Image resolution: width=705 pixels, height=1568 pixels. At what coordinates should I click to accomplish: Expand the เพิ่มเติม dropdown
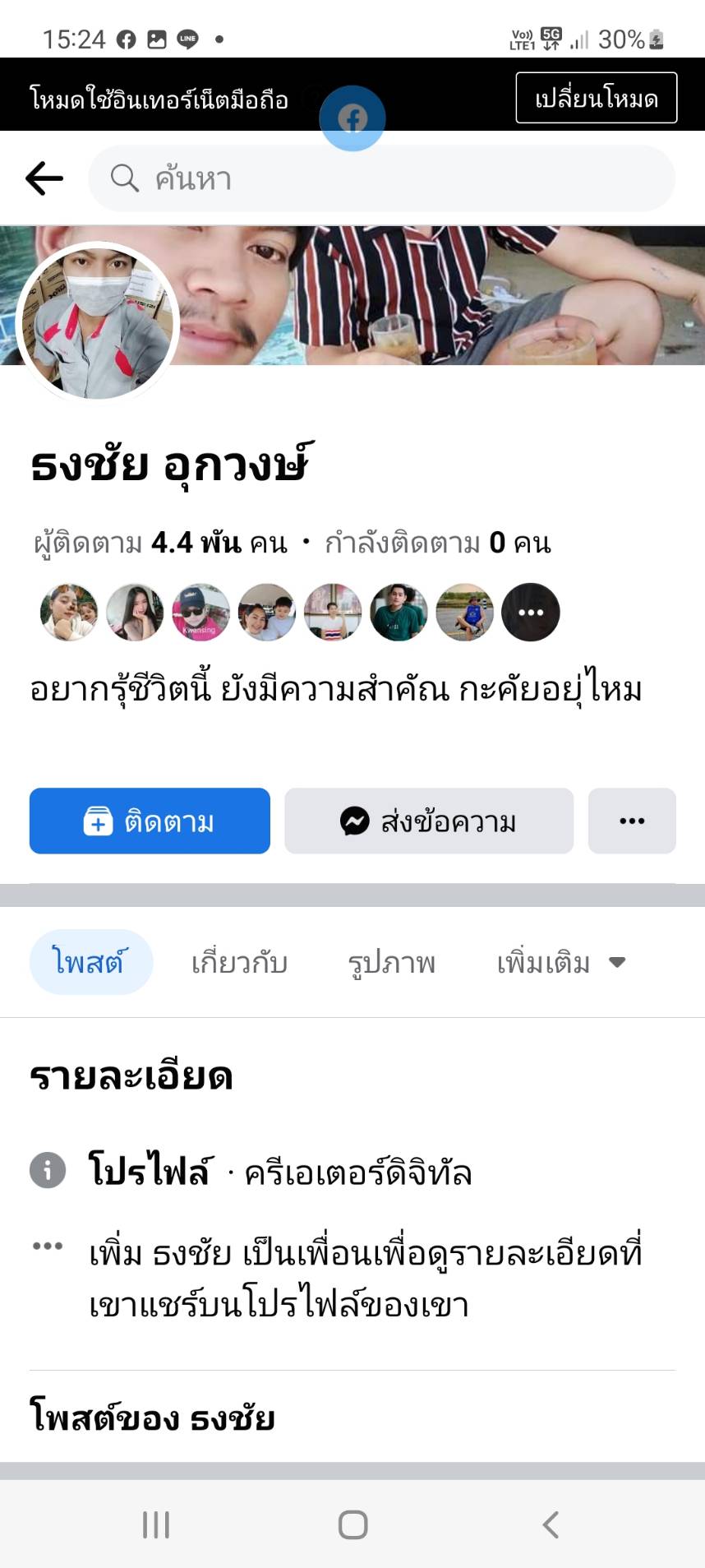[x=560, y=962]
